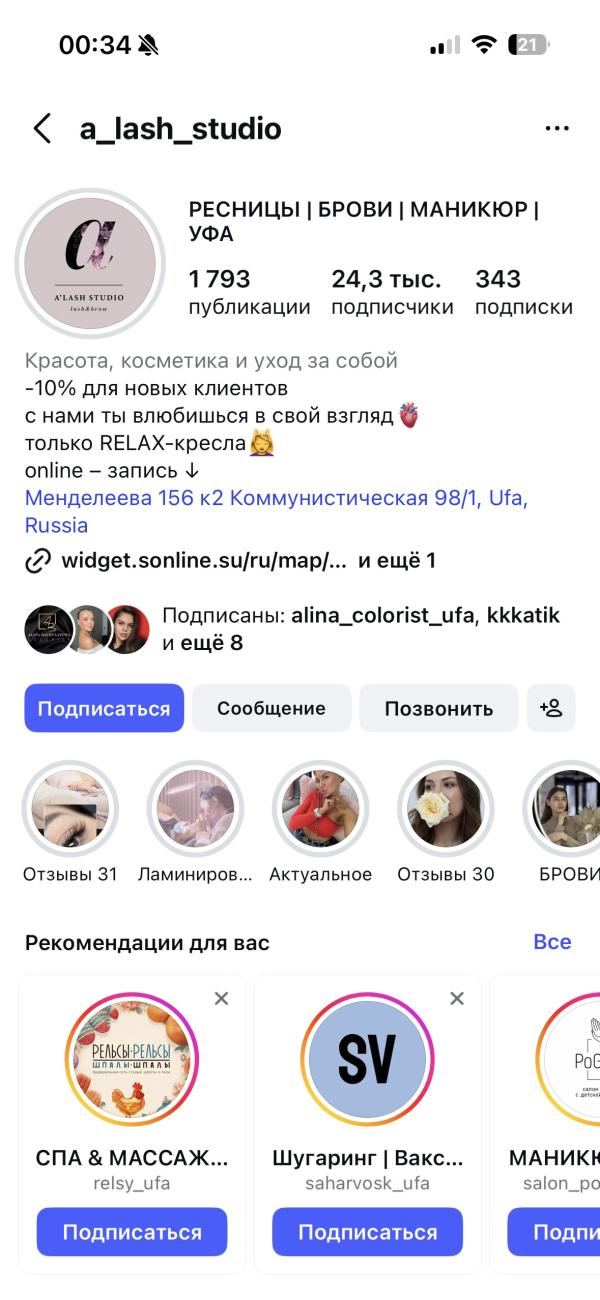Follow saharvosk_ufa from recommendations
The image size is (600, 1300).
367,1232
